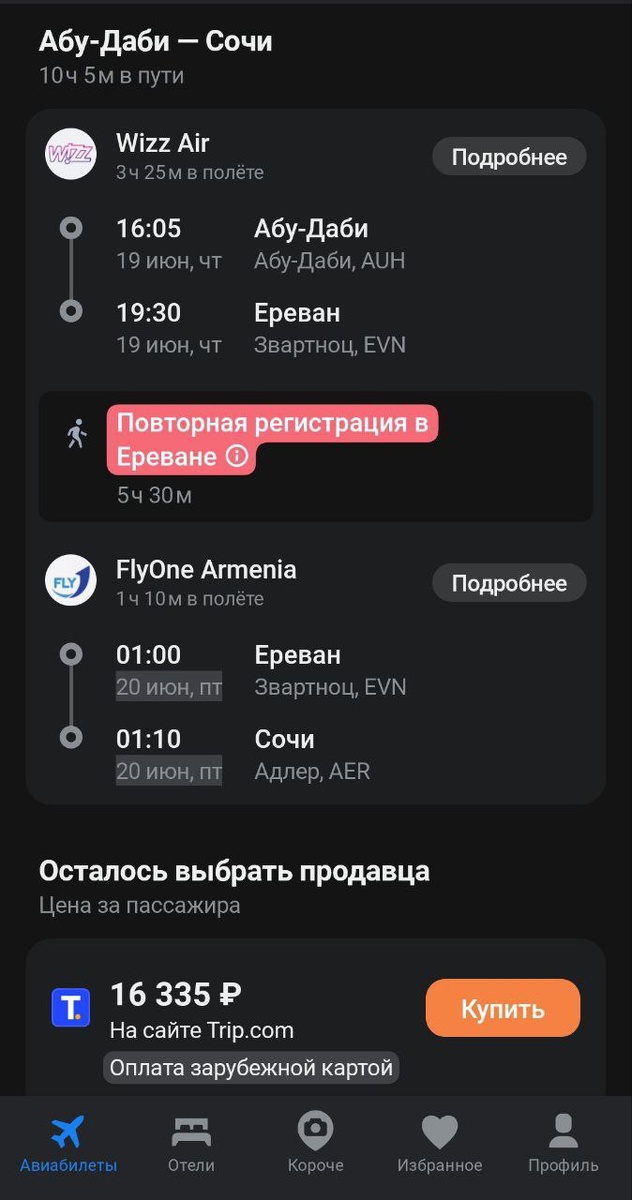632x1200 pixels.
Task: Go to the Короче tab
Action: click(315, 1145)
